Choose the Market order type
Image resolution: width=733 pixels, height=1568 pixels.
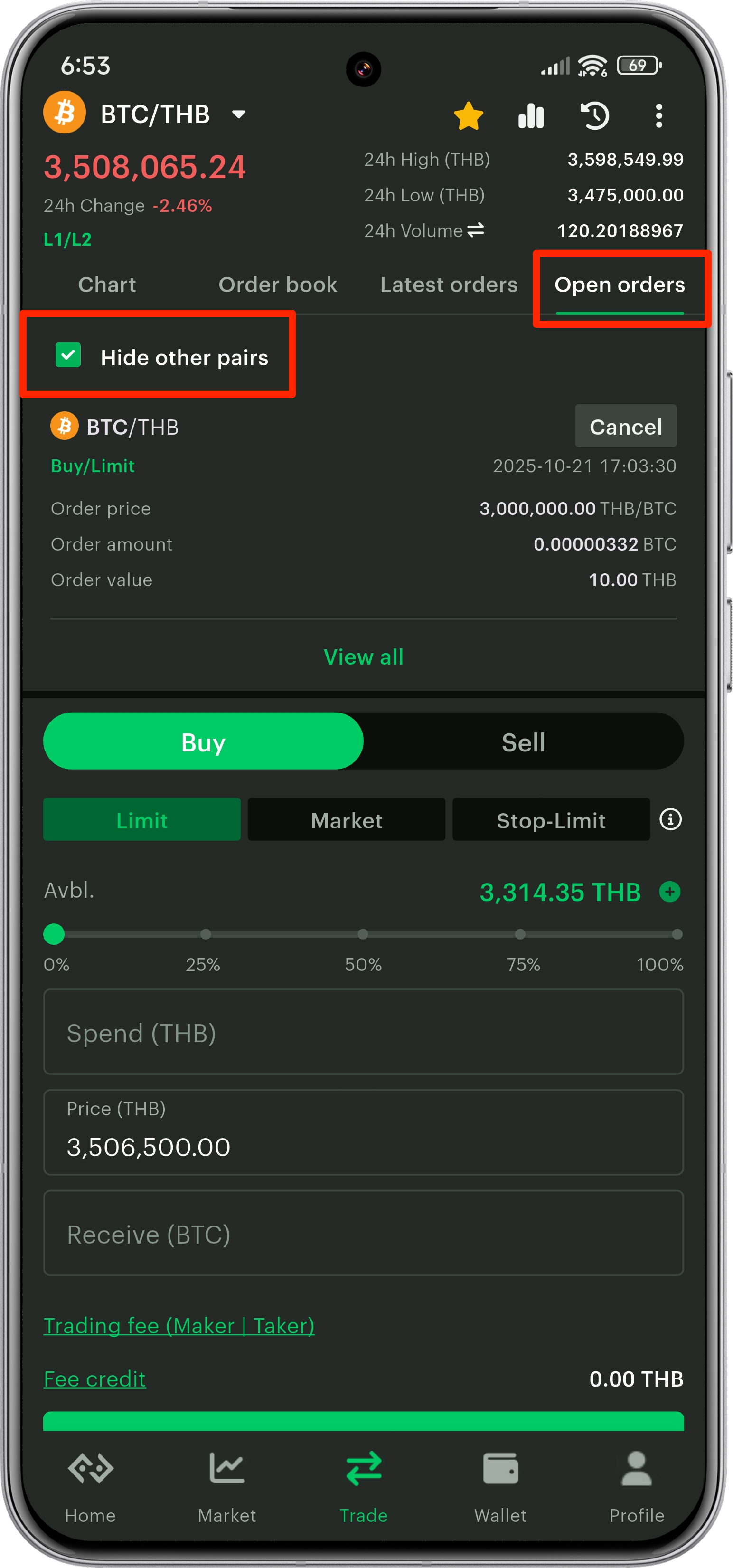click(346, 820)
